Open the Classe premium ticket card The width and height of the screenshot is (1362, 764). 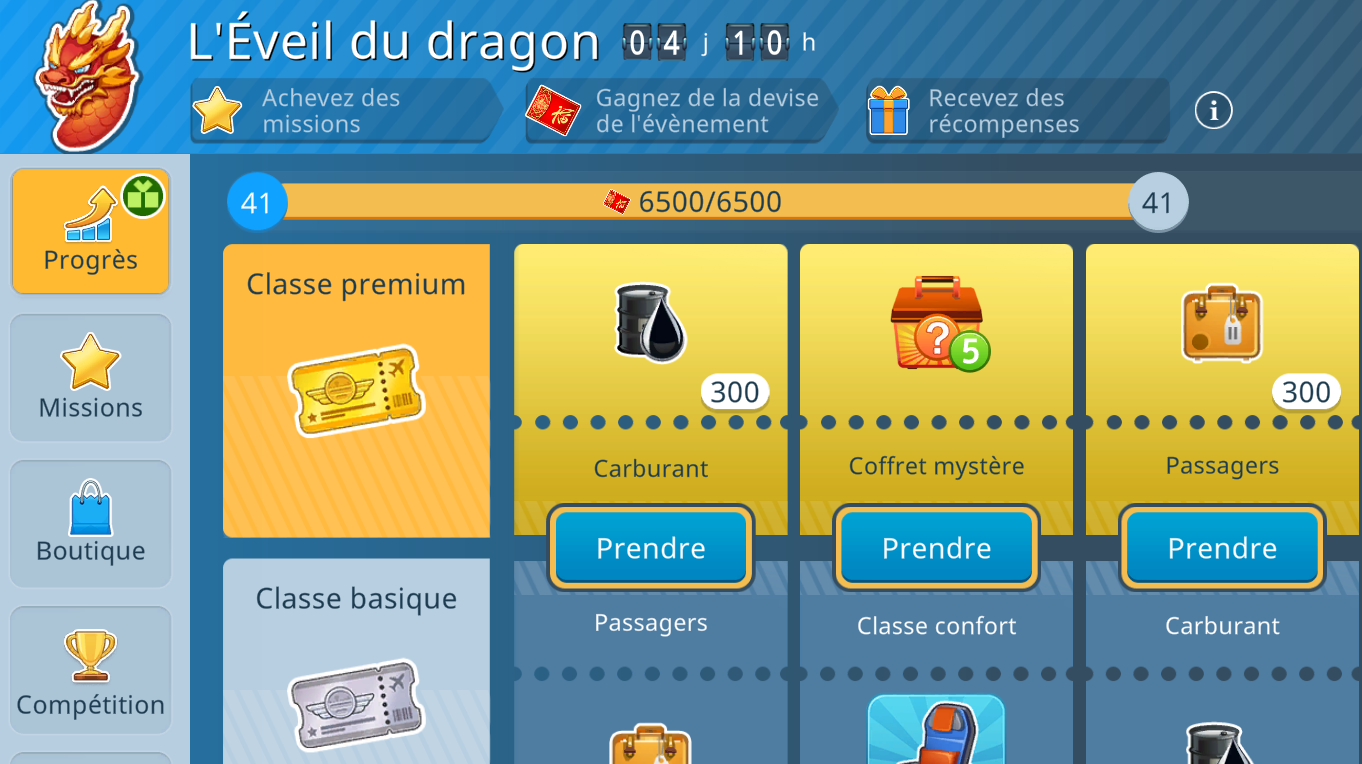[x=356, y=391]
